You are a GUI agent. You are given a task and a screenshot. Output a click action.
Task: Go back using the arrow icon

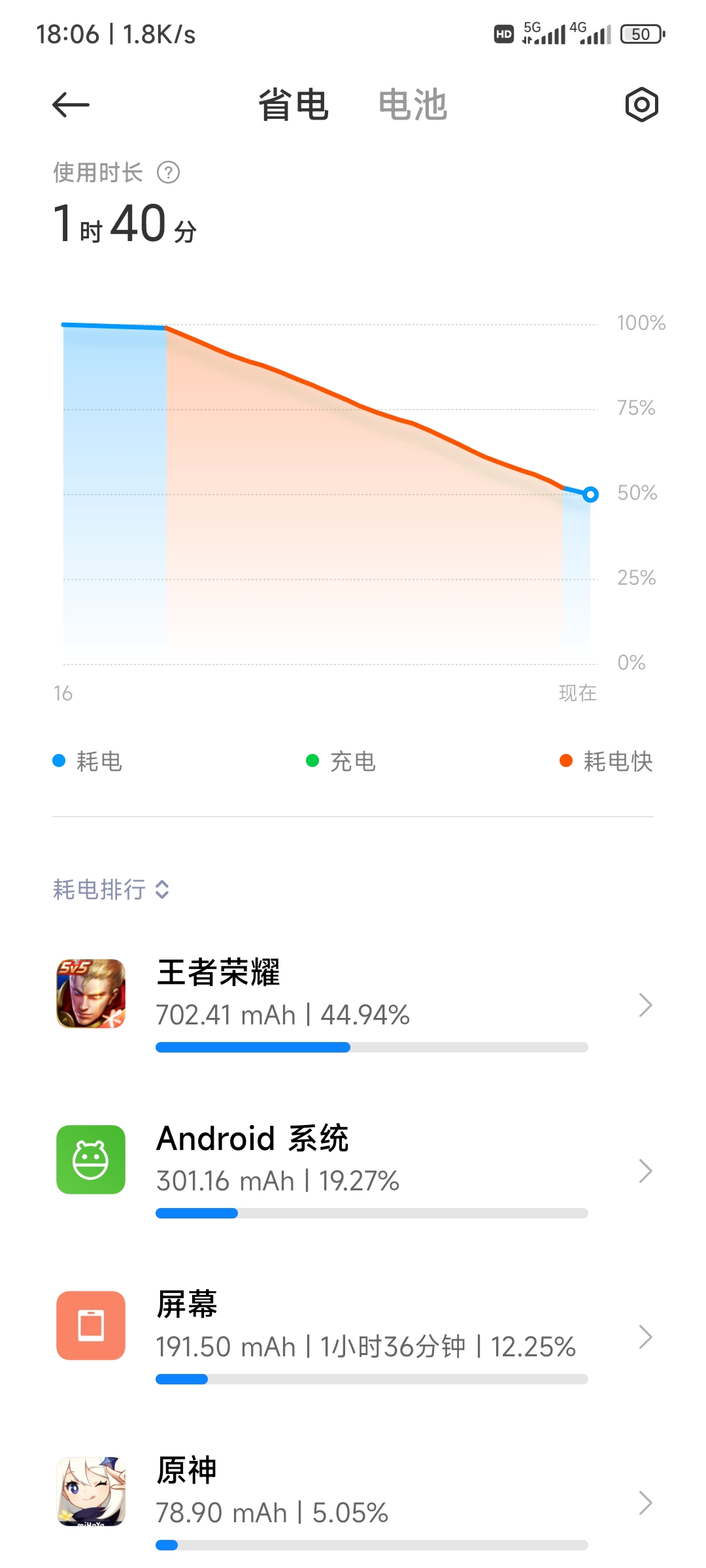71,105
